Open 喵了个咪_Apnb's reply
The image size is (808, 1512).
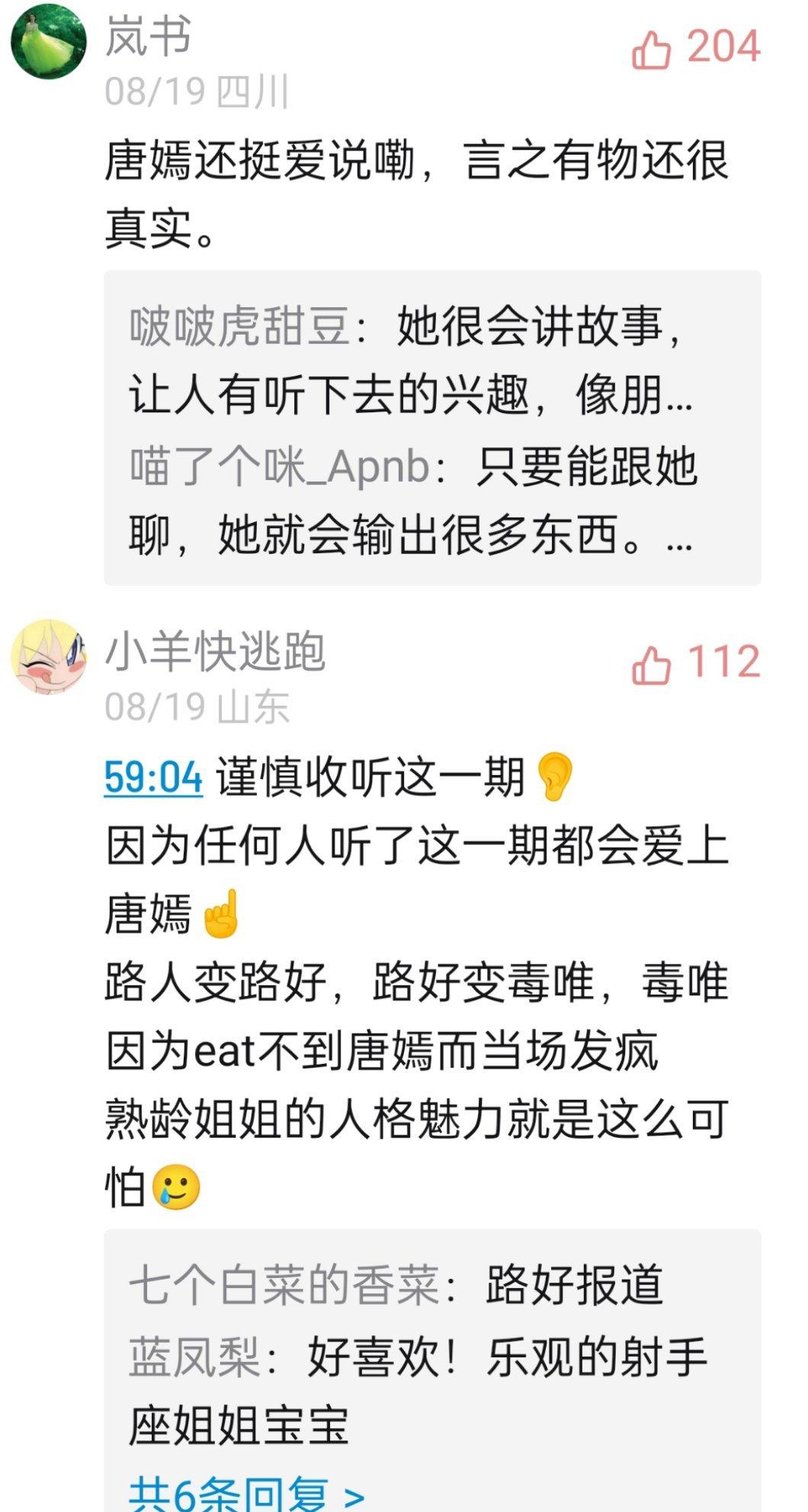tap(410, 500)
